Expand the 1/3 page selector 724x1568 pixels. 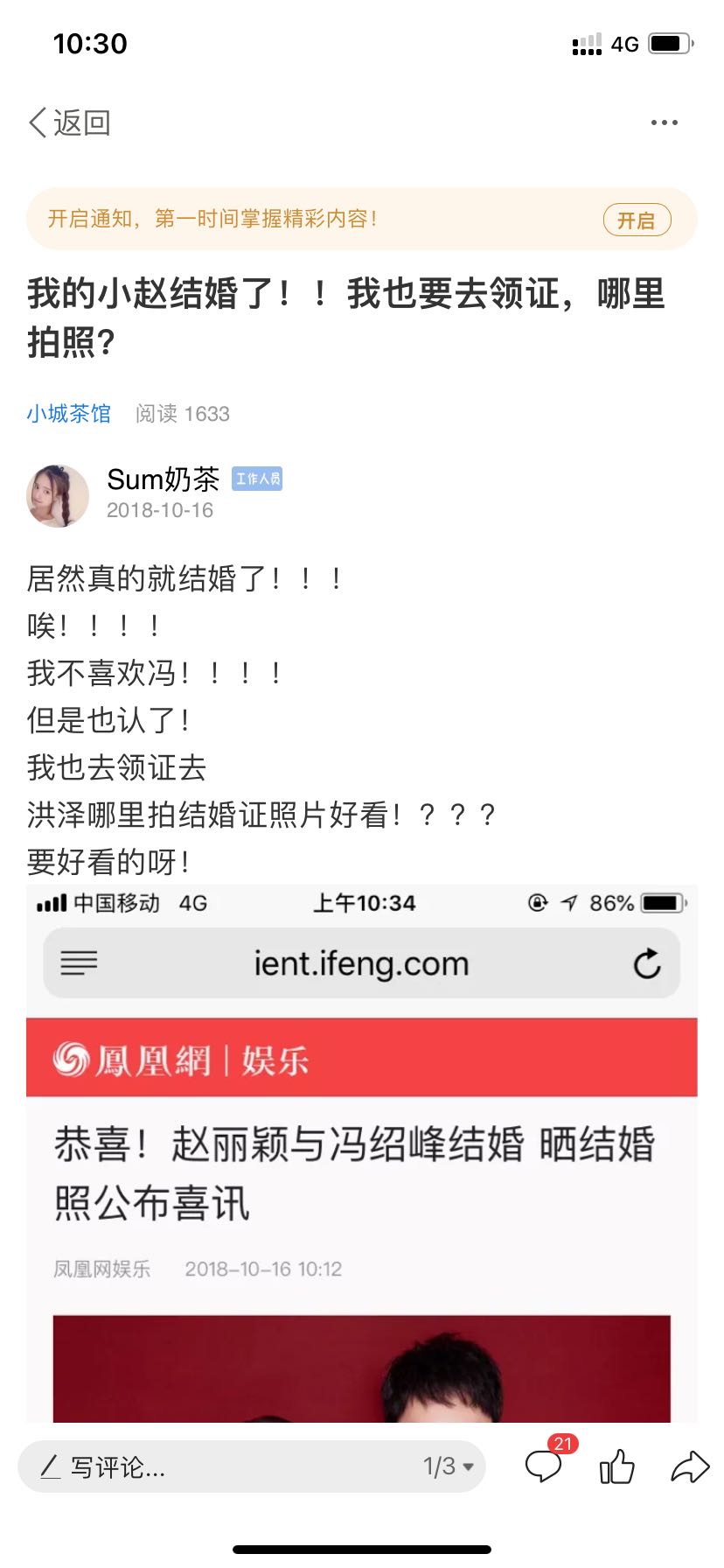449,1466
